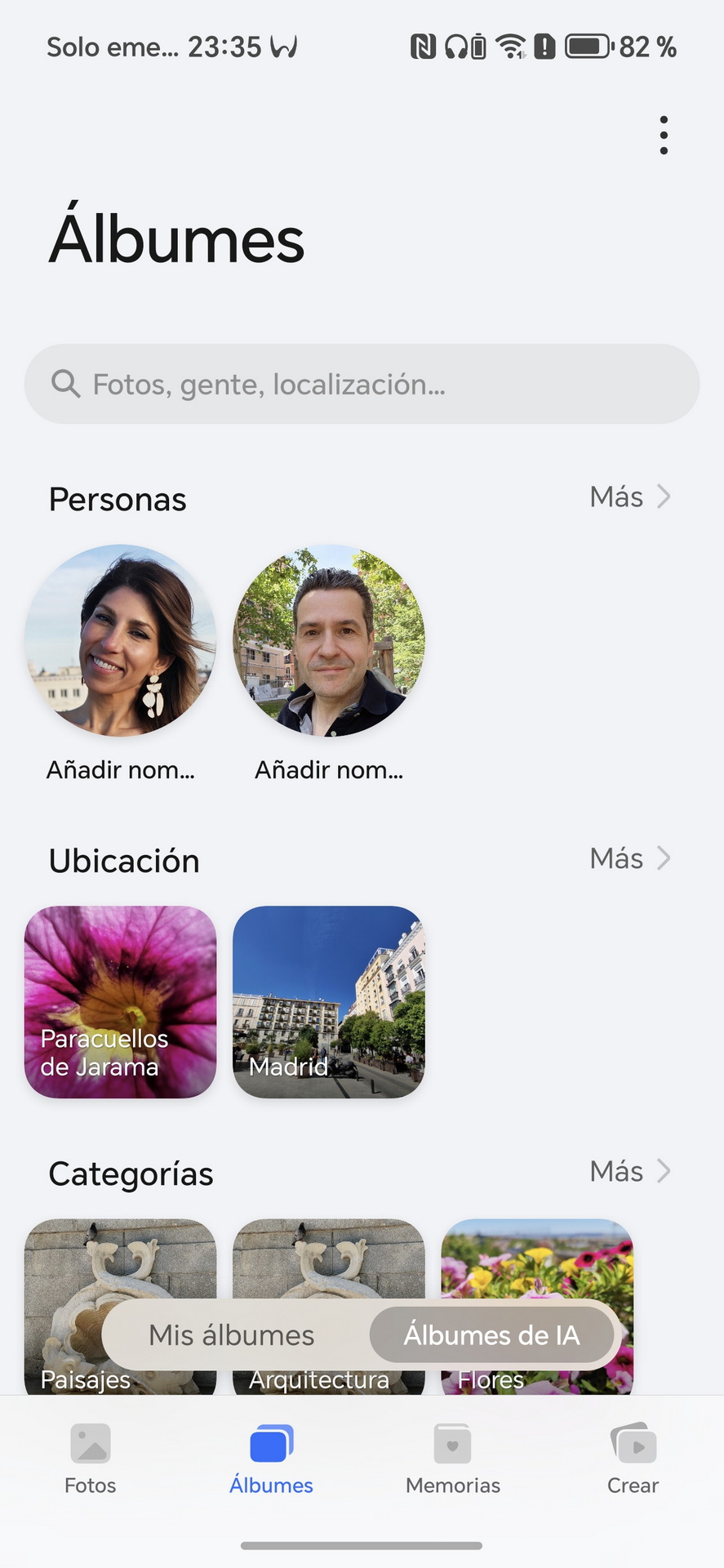The height and width of the screenshot is (1568, 724).
Task: Open the woman's person album
Action: point(121,640)
